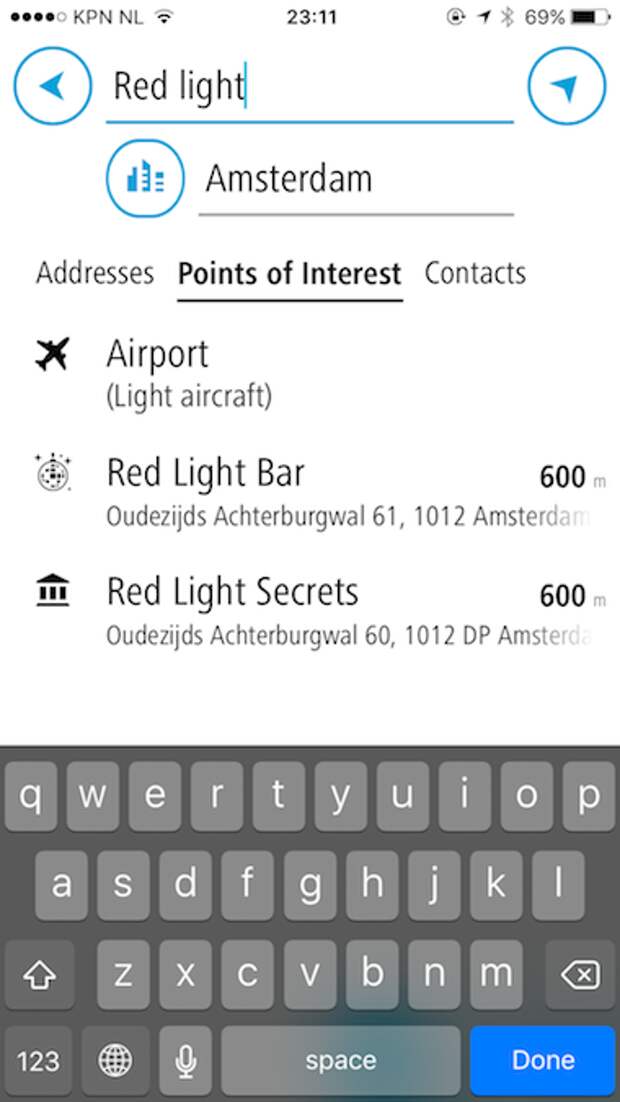Choose the Airport (Light aircraft) category

[310, 373]
